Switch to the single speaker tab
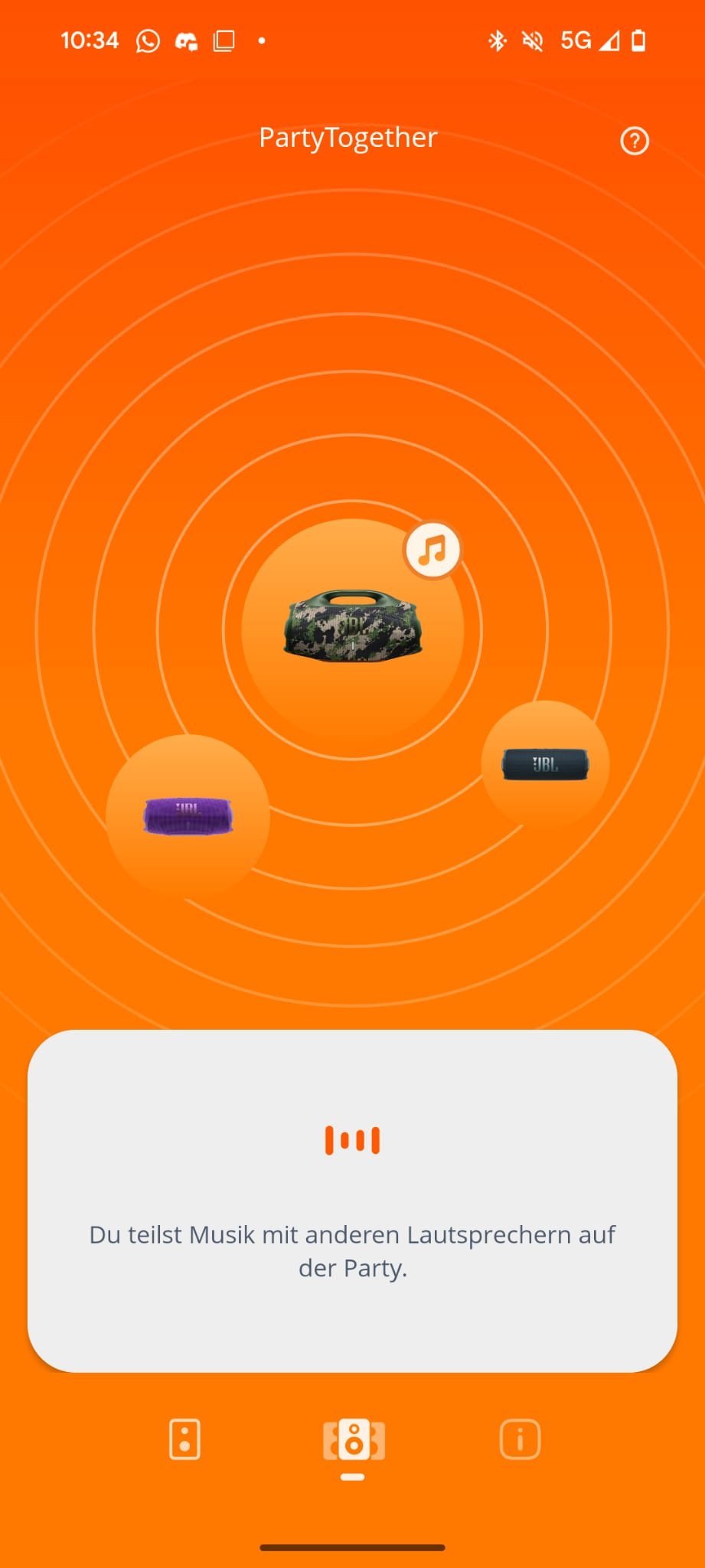The image size is (705, 1568). (184, 1439)
